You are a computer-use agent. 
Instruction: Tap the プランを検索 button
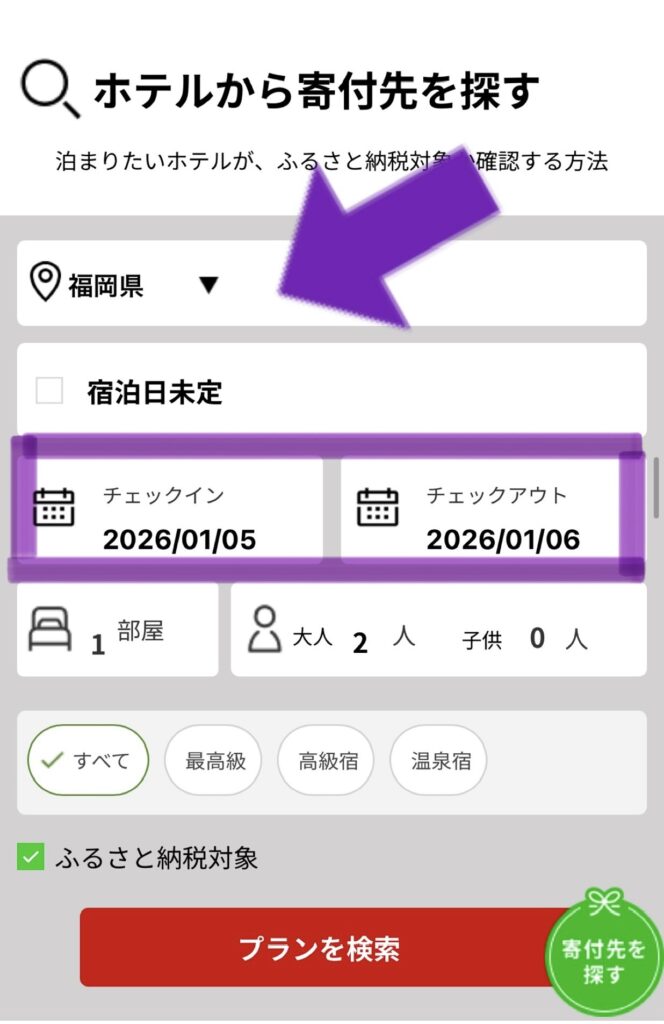(x=318, y=948)
